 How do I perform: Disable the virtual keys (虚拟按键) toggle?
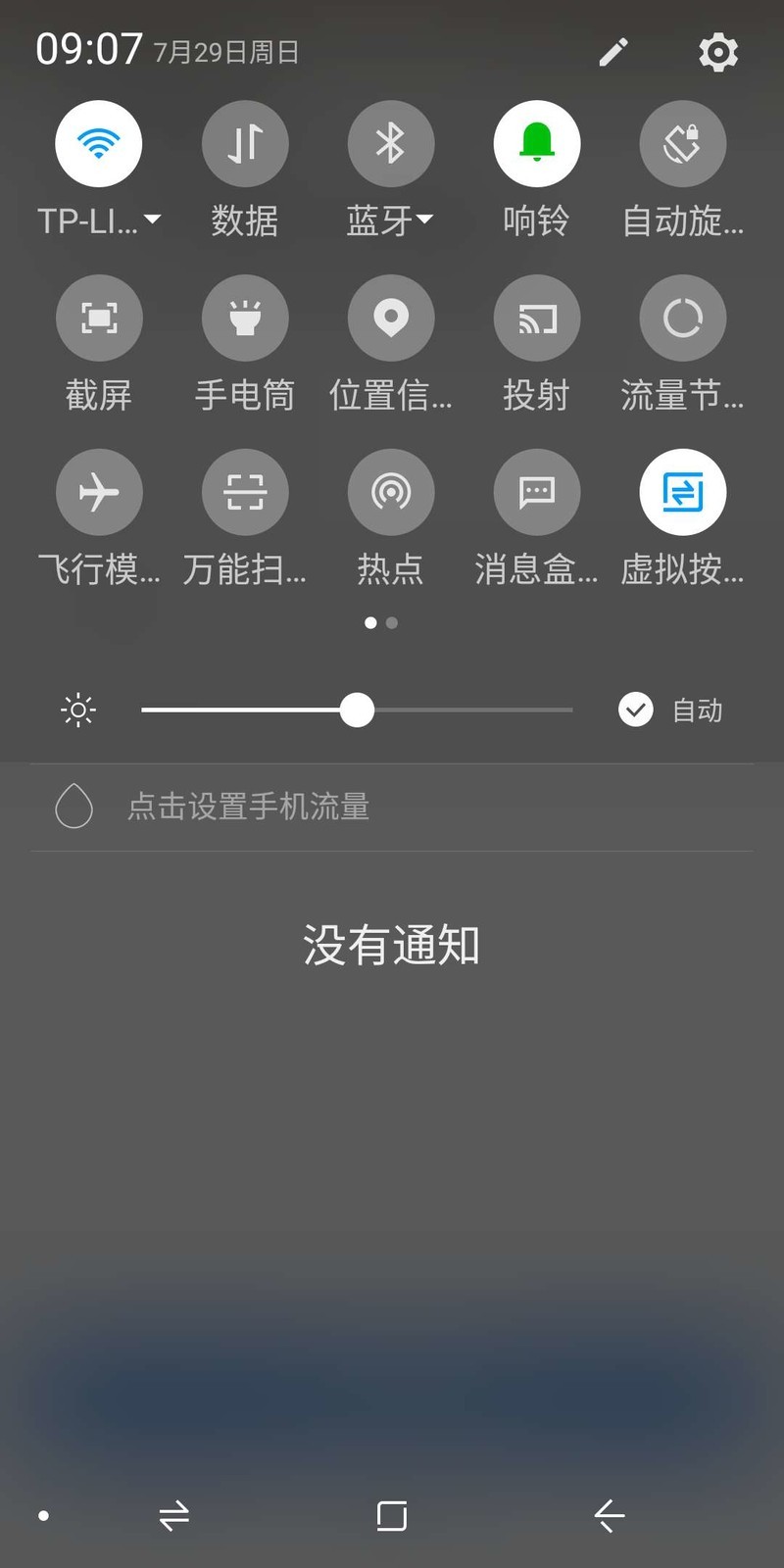pyautogui.click(x=682, y=492)
